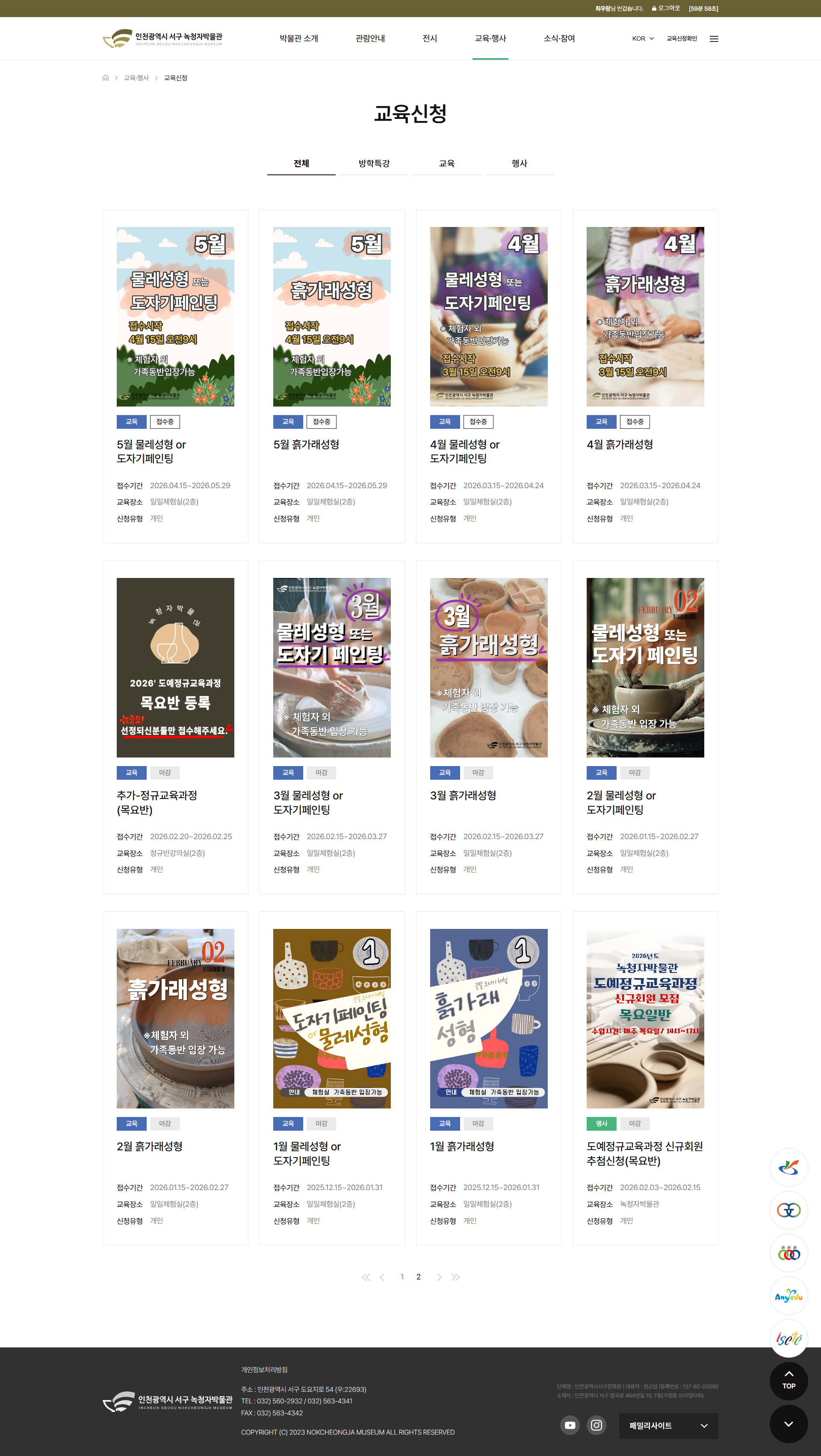Open 교육신청확인 link
Image resolution: width=821 pixels, height=1456 pixels.
(x=681, y=39)
